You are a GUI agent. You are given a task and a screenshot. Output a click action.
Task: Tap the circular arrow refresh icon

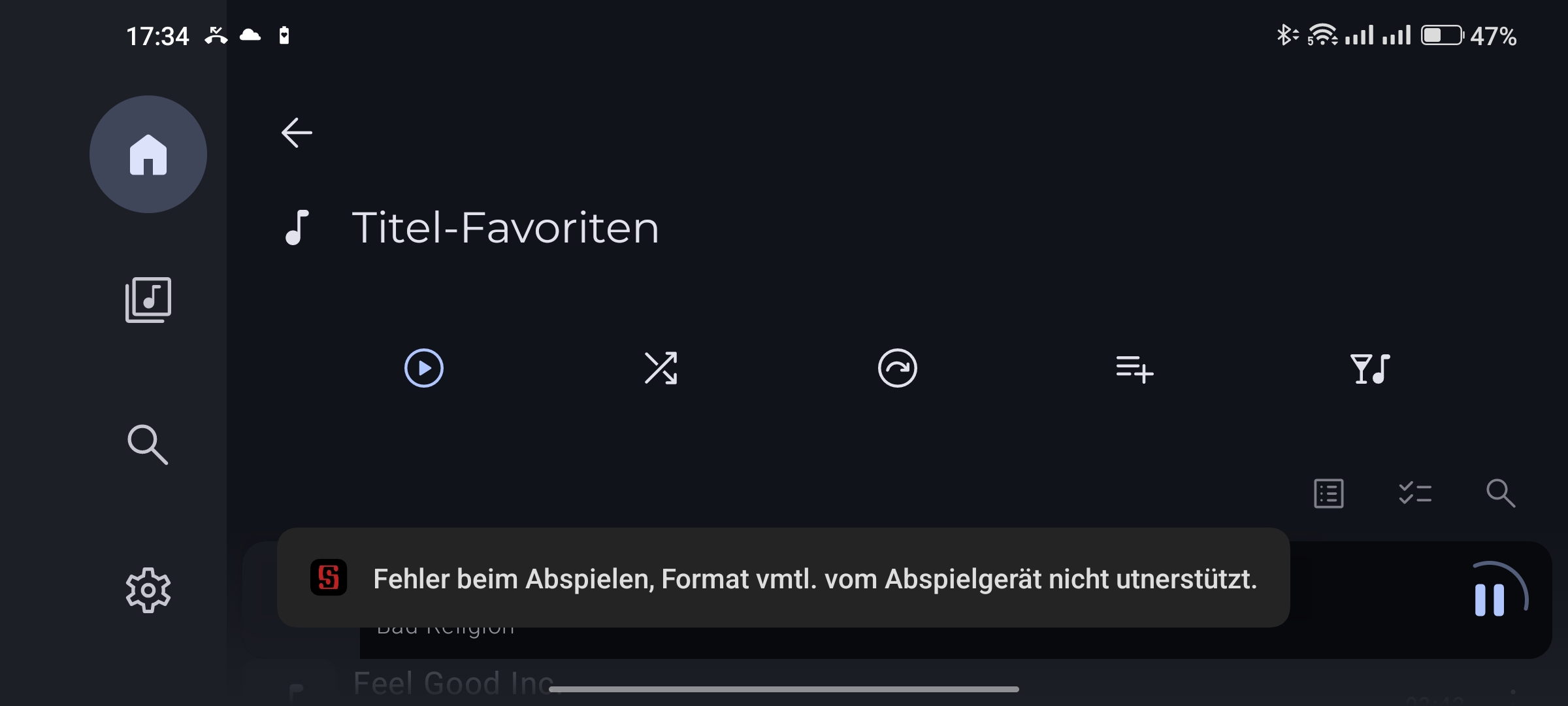pos(897,368)
